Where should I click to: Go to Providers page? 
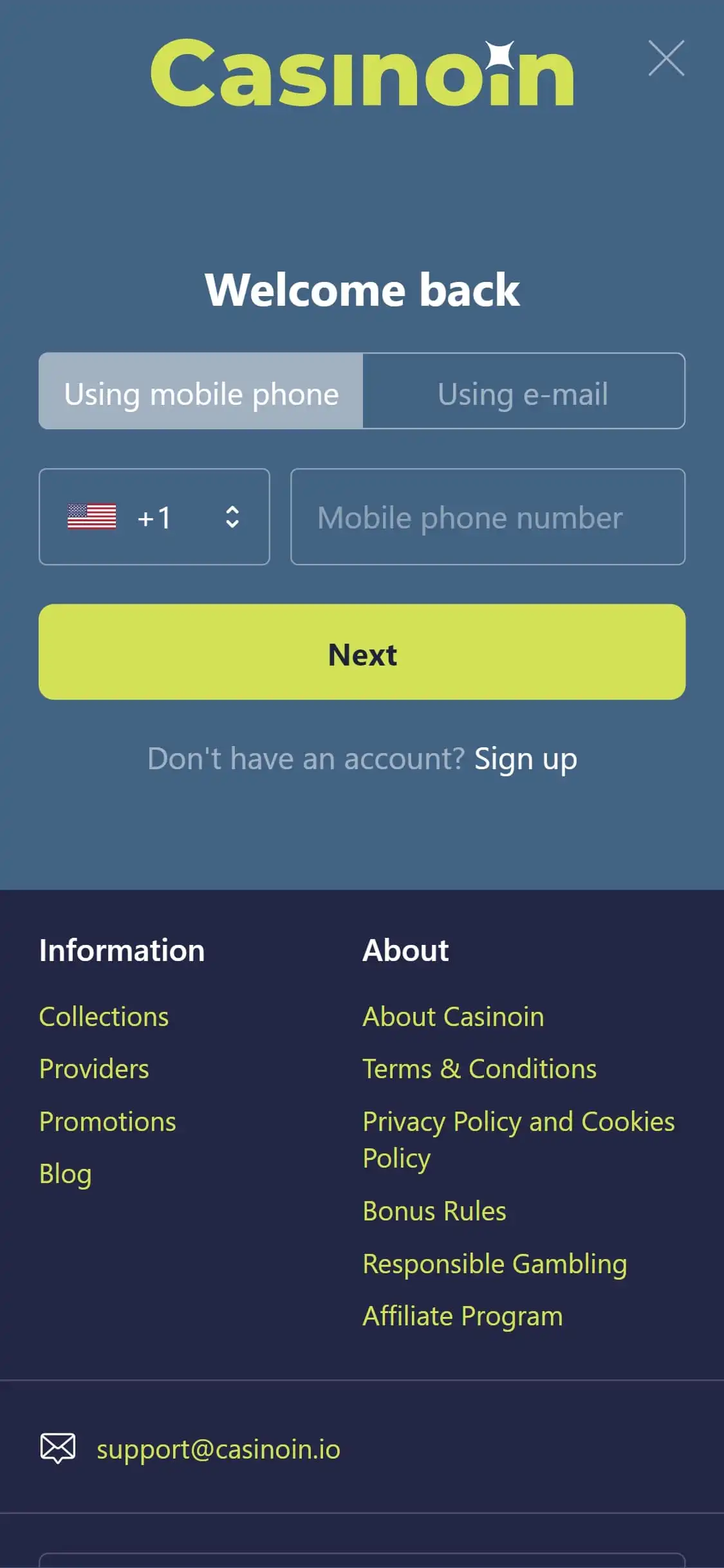tap(94, 1069)
